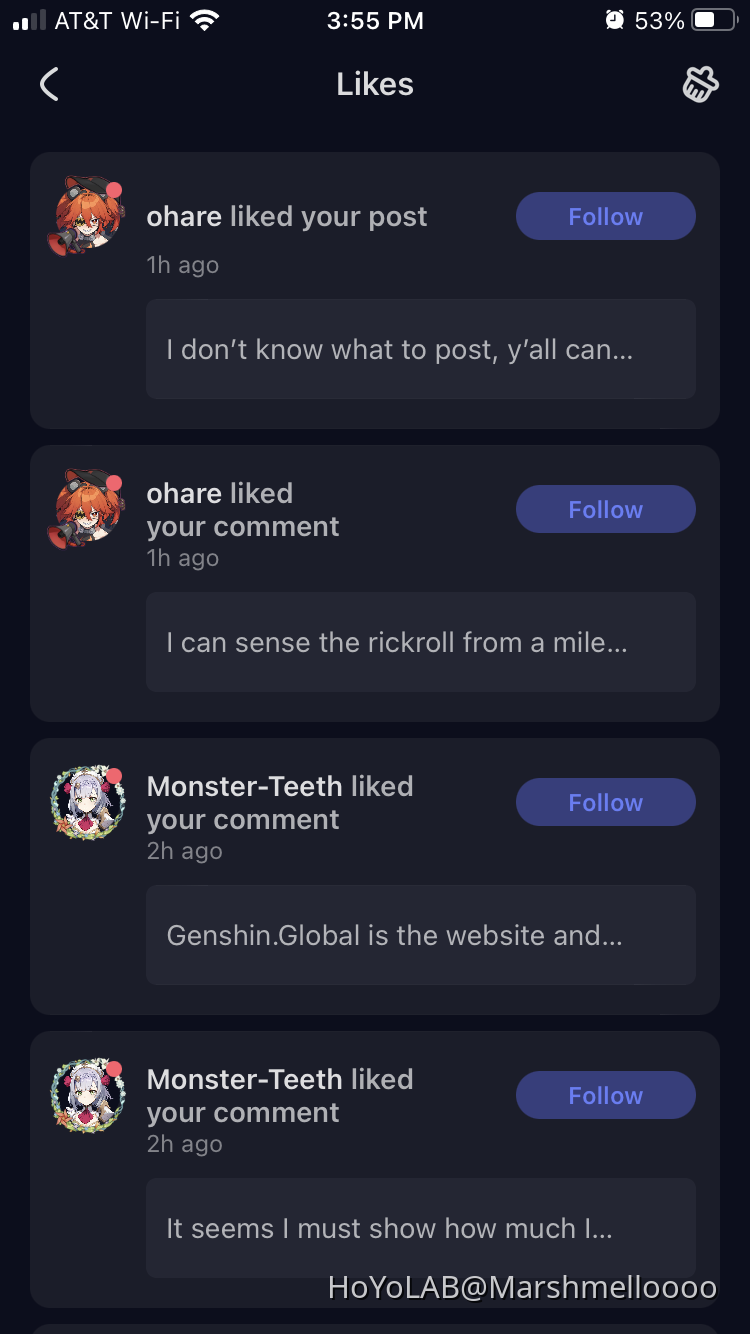Go back from the Likes screen
The width and height of the screenshot is (750, 1334).
[x=49, y=85]
